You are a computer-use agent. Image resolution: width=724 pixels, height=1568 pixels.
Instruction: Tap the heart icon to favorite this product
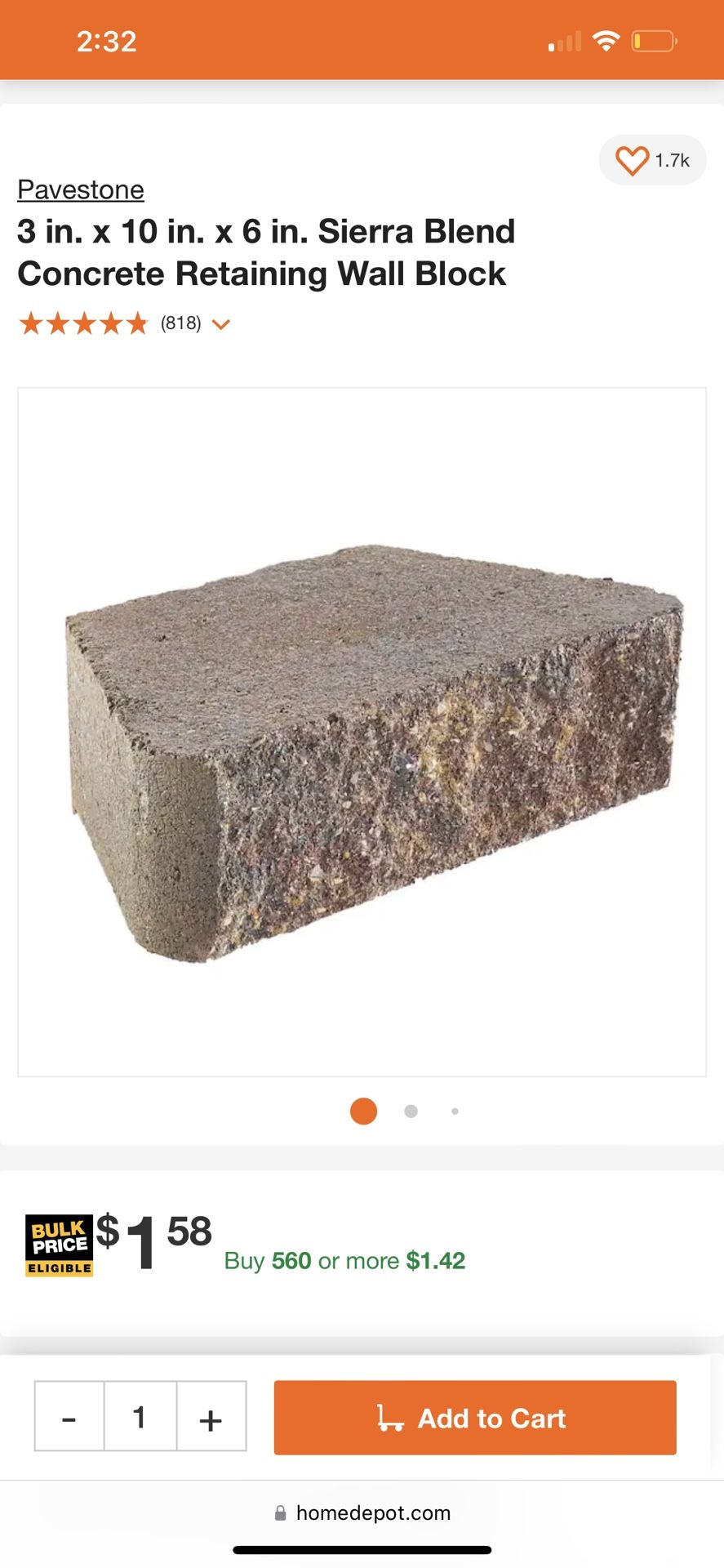633,160
